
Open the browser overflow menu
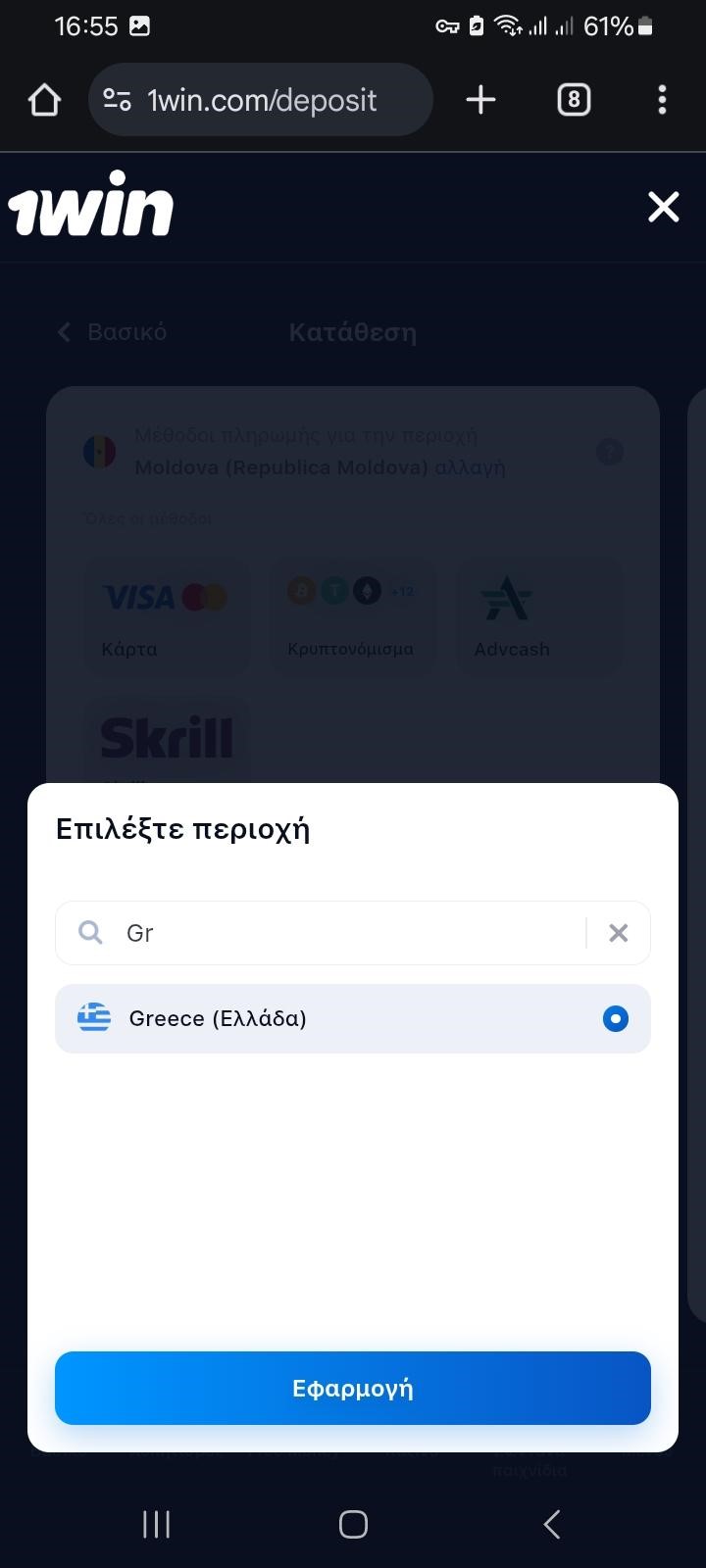point(663,100)
